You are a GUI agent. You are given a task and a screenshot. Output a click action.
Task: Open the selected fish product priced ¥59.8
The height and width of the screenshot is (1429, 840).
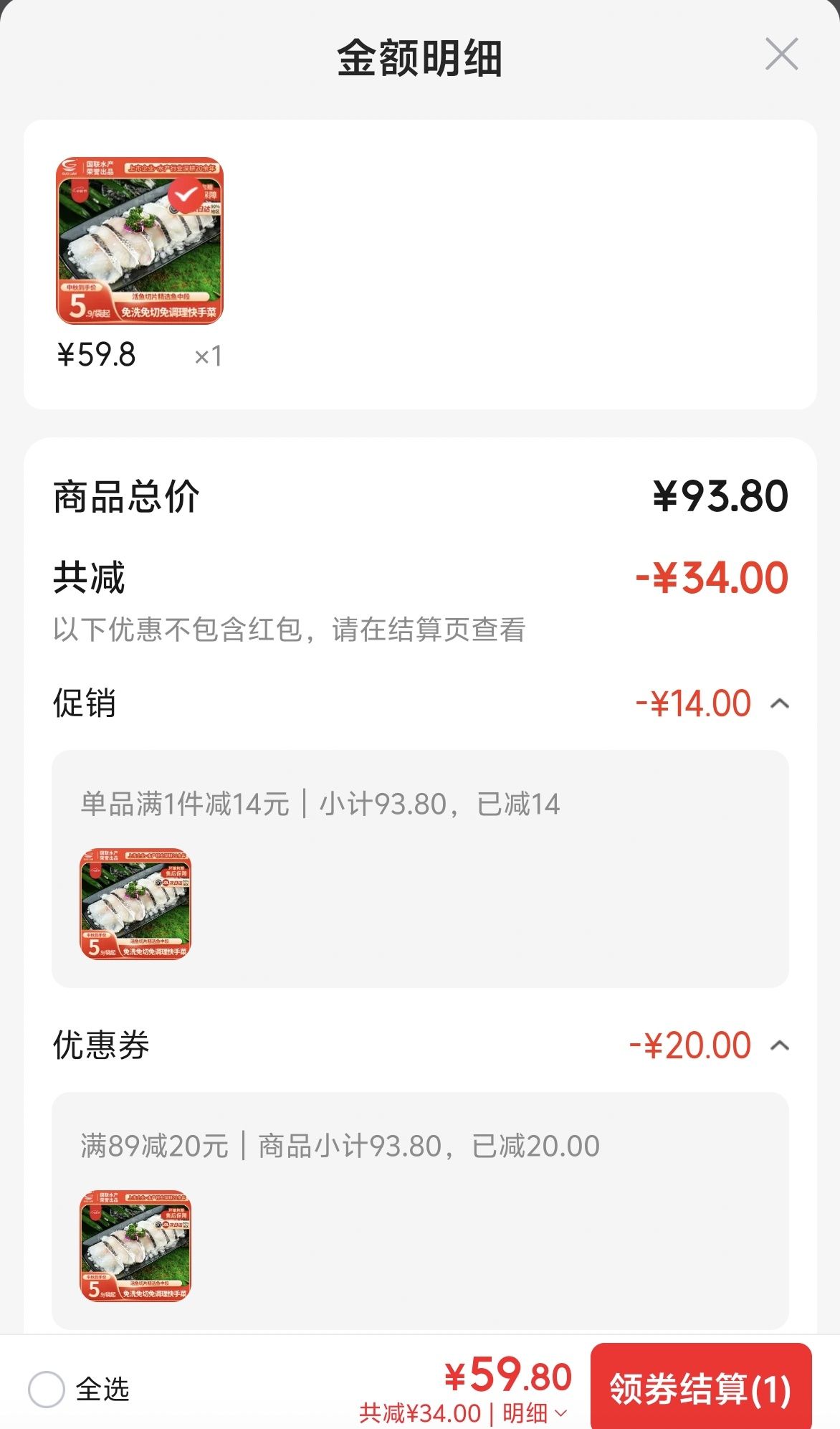point(140,241)
